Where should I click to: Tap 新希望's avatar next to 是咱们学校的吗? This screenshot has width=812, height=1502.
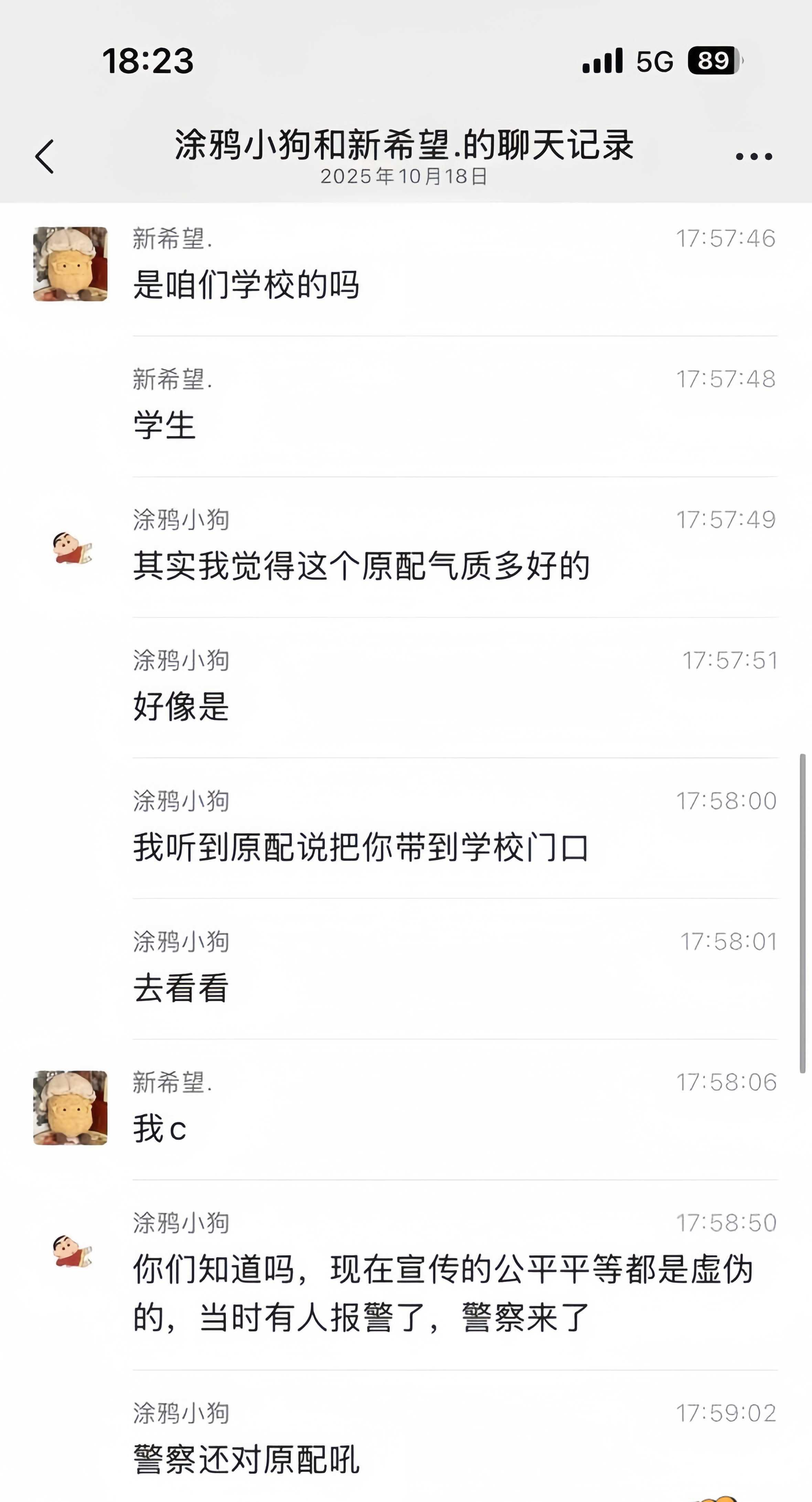click(x=71, y=264)
